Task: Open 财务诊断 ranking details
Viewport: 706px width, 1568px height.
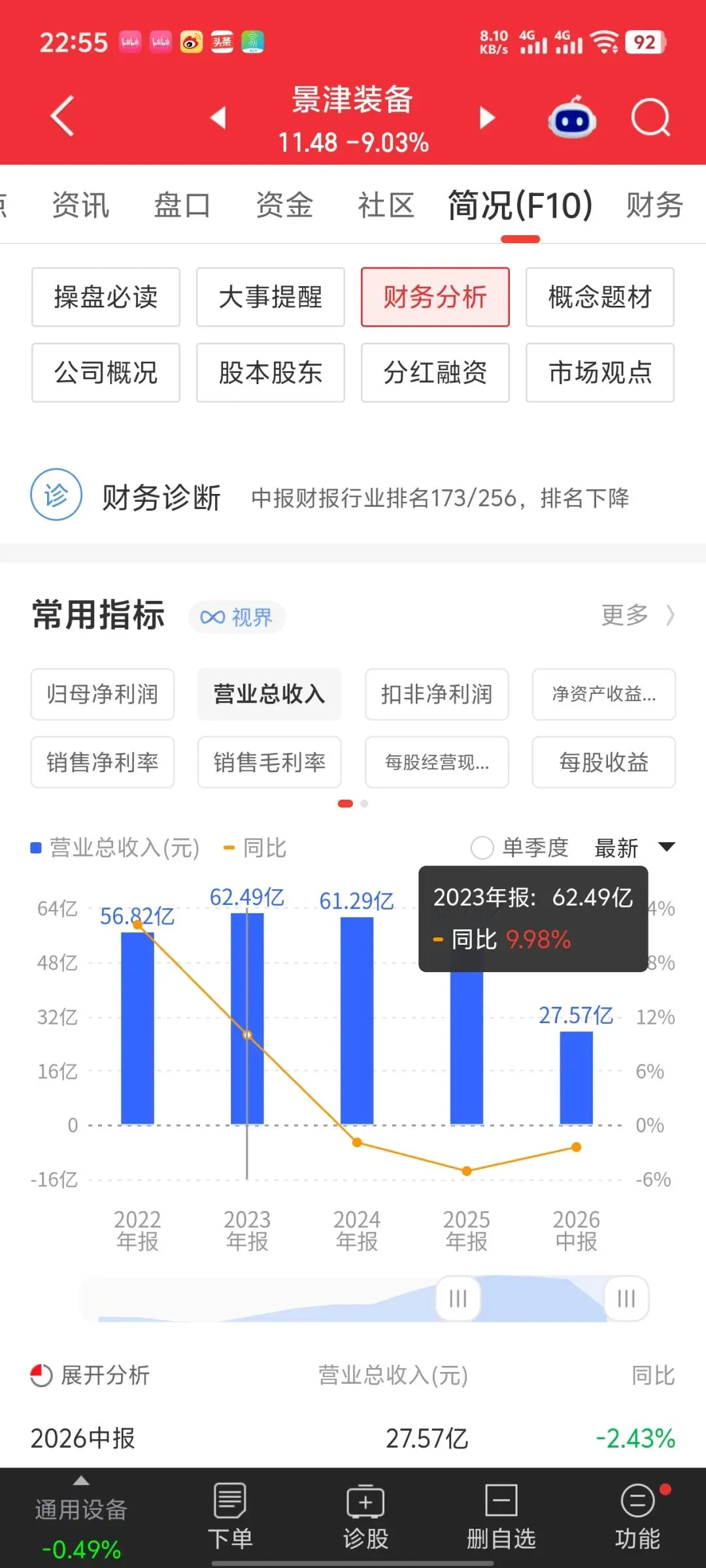Action: click(353, 498)
